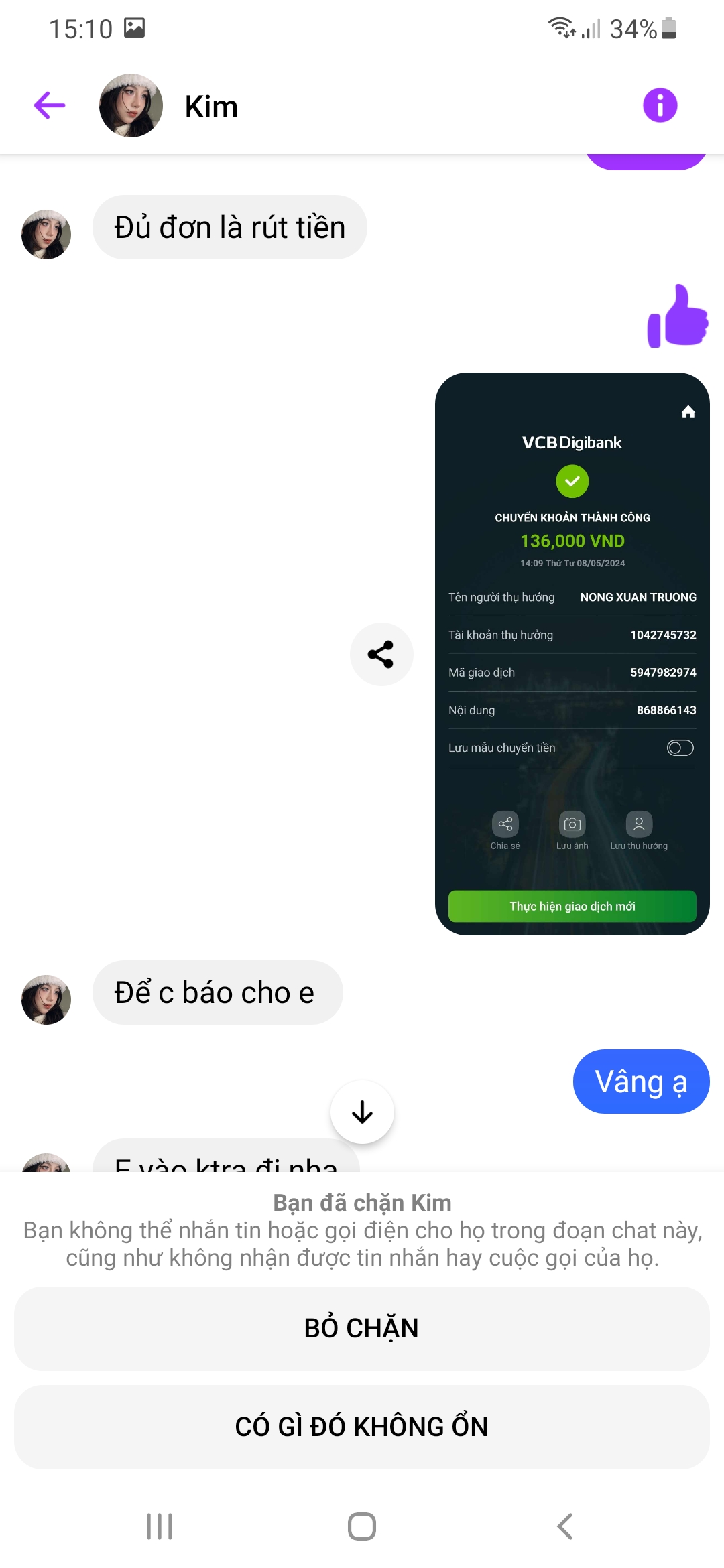Tap BỎ CHẶN to unblock Kim
Image resolution: width=724 pixels, height=1568 pixels.
(362, 1328)
